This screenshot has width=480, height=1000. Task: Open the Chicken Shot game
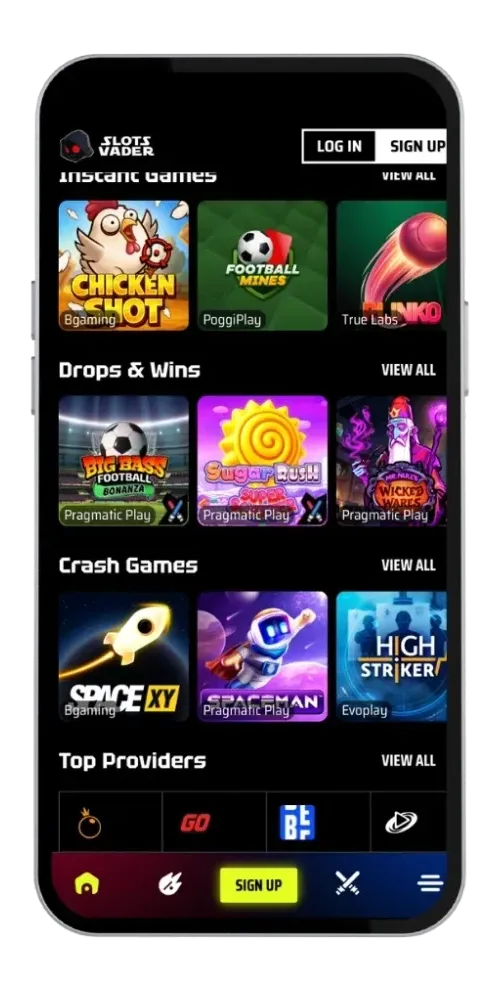124,266
